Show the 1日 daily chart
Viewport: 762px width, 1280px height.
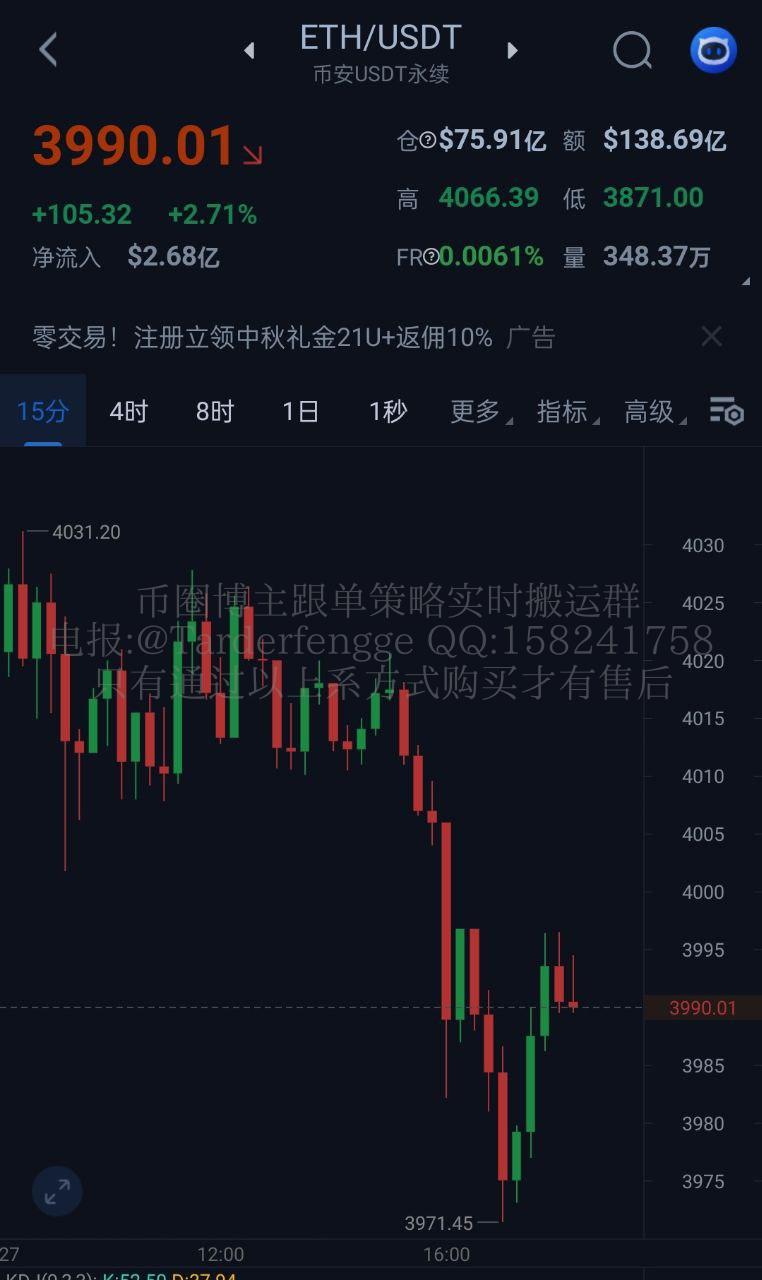(300, 411)
